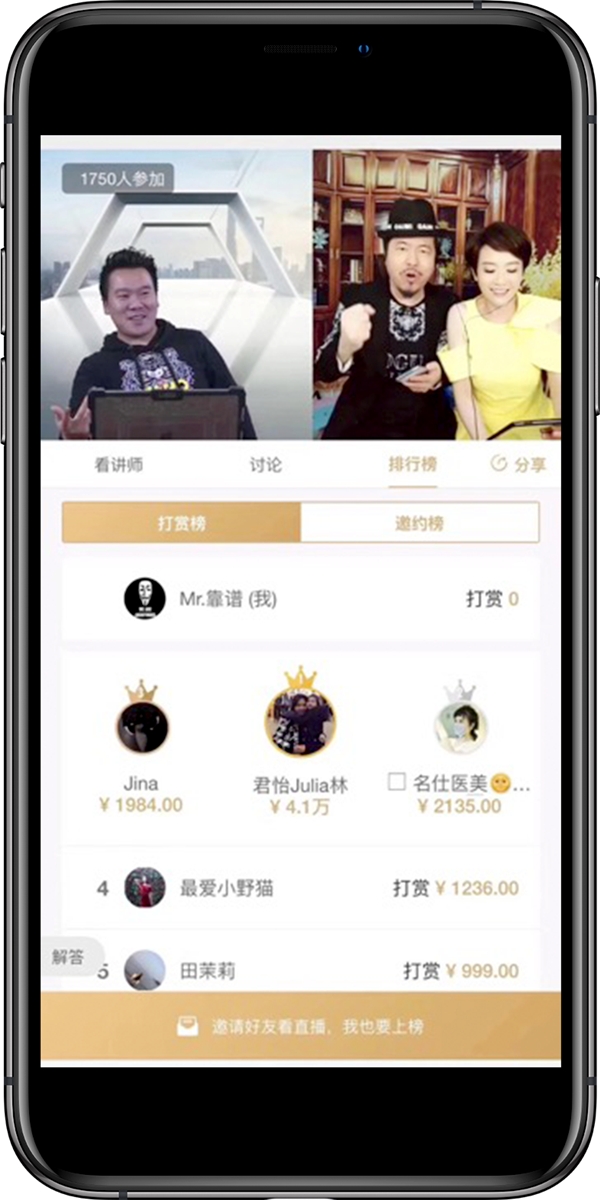Viewport: 600px width, 1200px height.
Task: Open my ranking row Mr.靠谱
Action: [300, 599]
